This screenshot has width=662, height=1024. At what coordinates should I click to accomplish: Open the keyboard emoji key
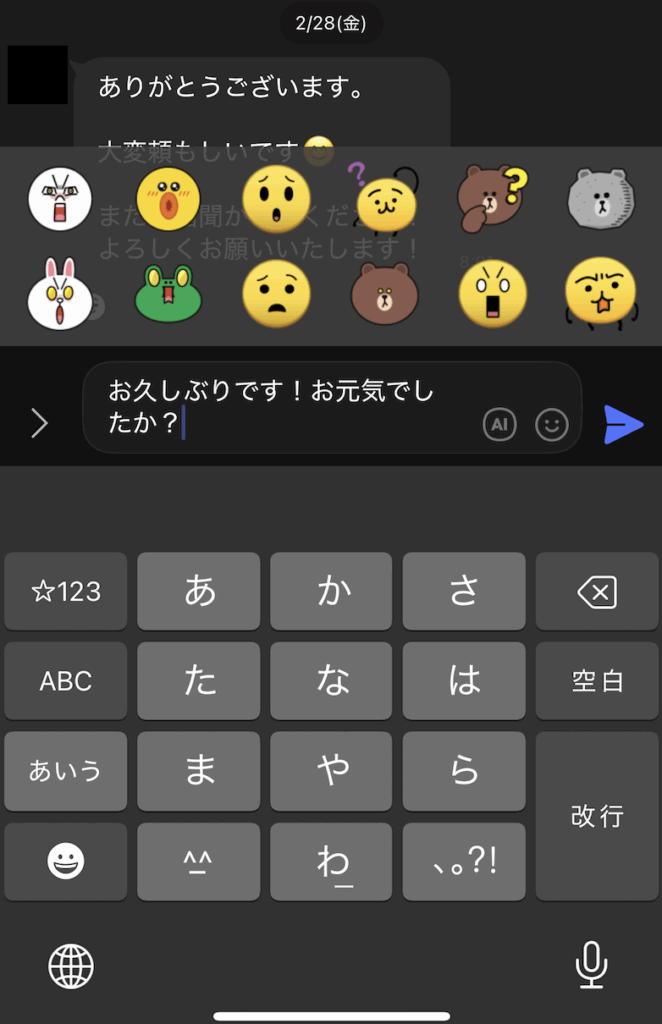coord(66,861)
